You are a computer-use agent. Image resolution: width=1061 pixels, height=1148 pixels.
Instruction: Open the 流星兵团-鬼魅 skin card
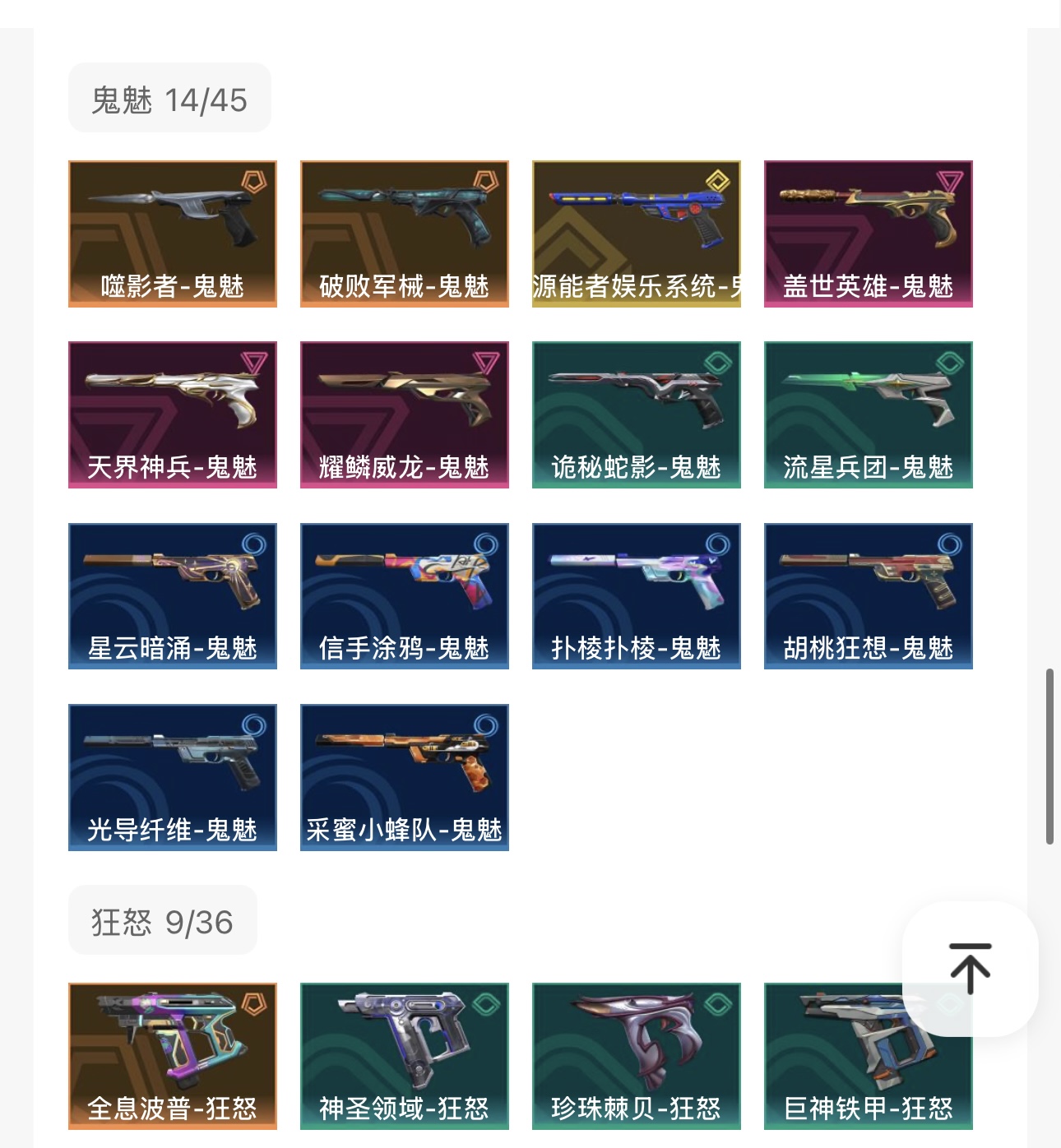(869, 414)
